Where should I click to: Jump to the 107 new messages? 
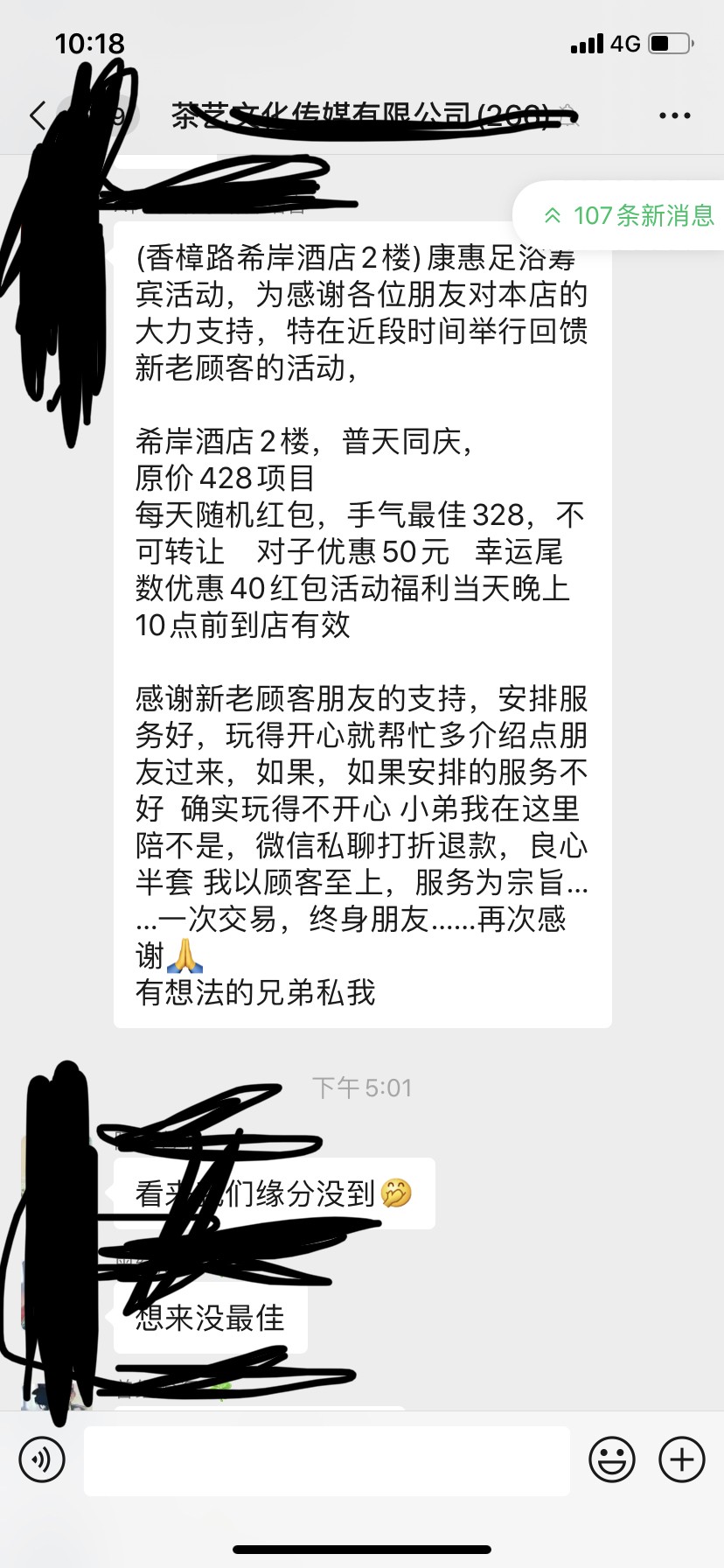[629, 215]
